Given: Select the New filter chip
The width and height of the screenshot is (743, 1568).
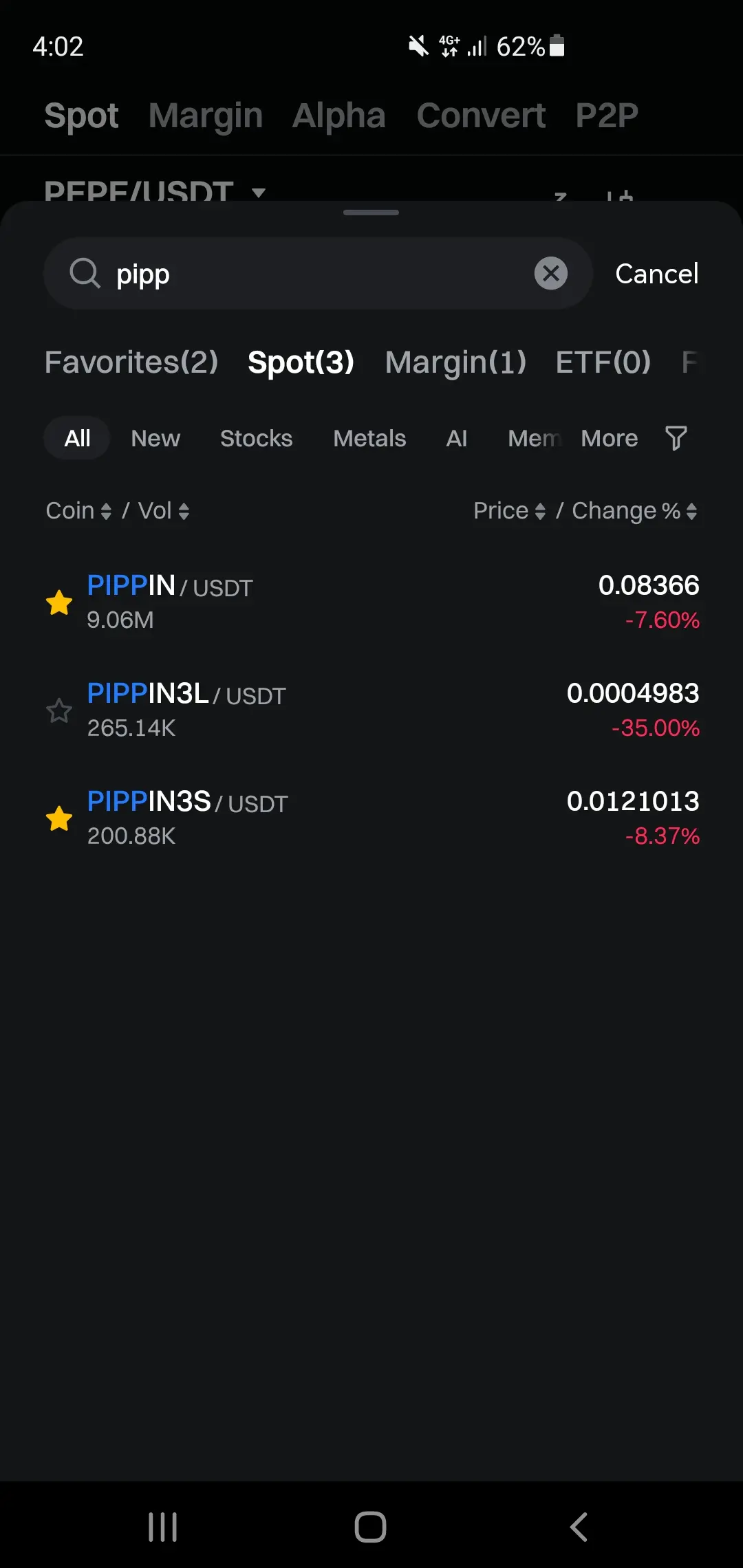Looking at the screenshot, I should point(155,438).
